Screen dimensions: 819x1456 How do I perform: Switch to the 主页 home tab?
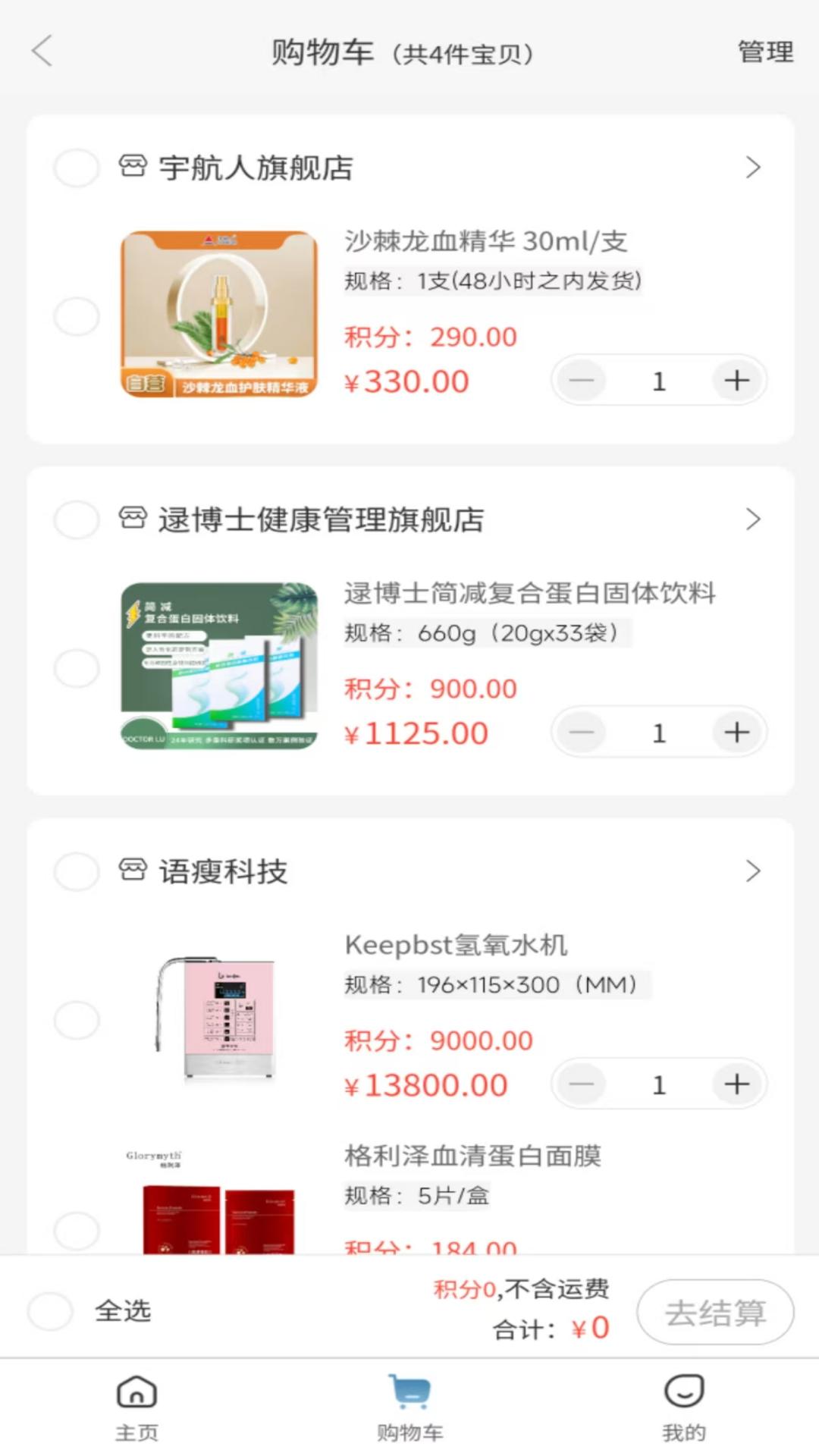pyautogui.click(x=136, y=1408)
